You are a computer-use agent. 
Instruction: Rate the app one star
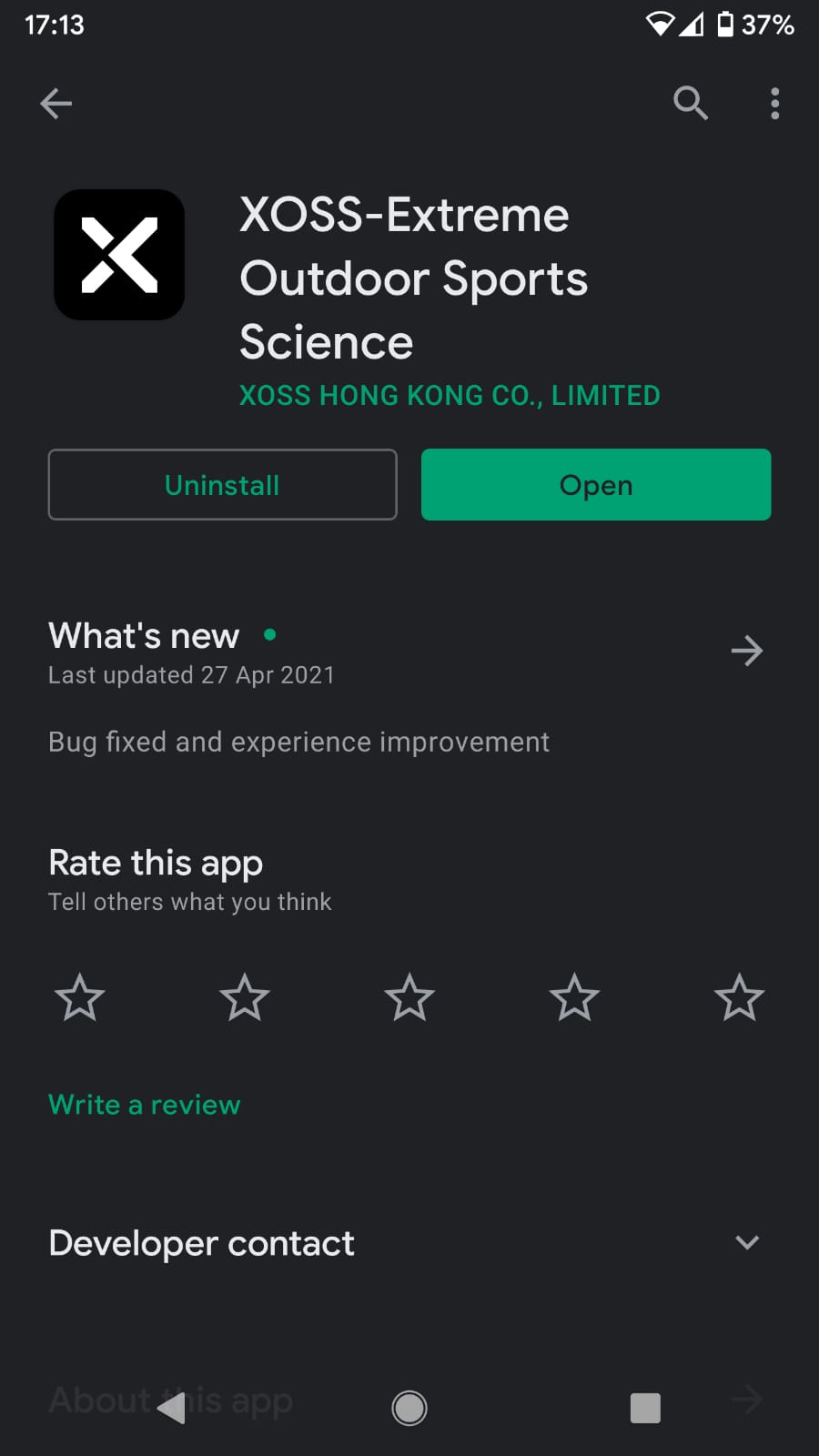pyautogui.click(x=80, y=997)
